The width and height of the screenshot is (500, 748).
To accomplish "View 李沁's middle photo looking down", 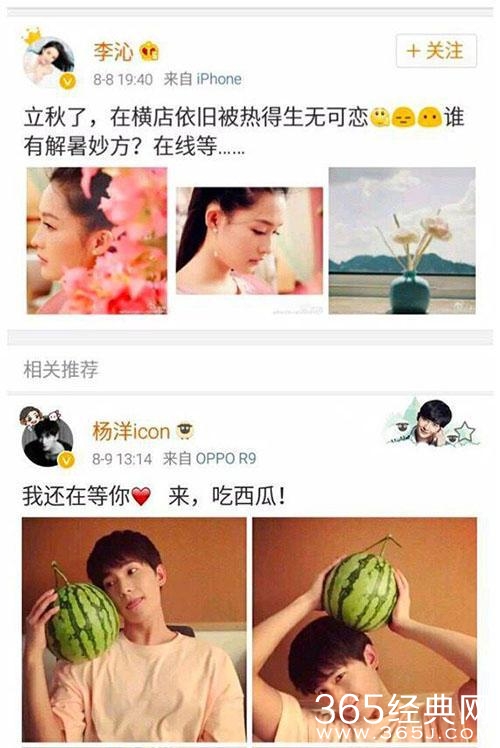I will (249, 240).
